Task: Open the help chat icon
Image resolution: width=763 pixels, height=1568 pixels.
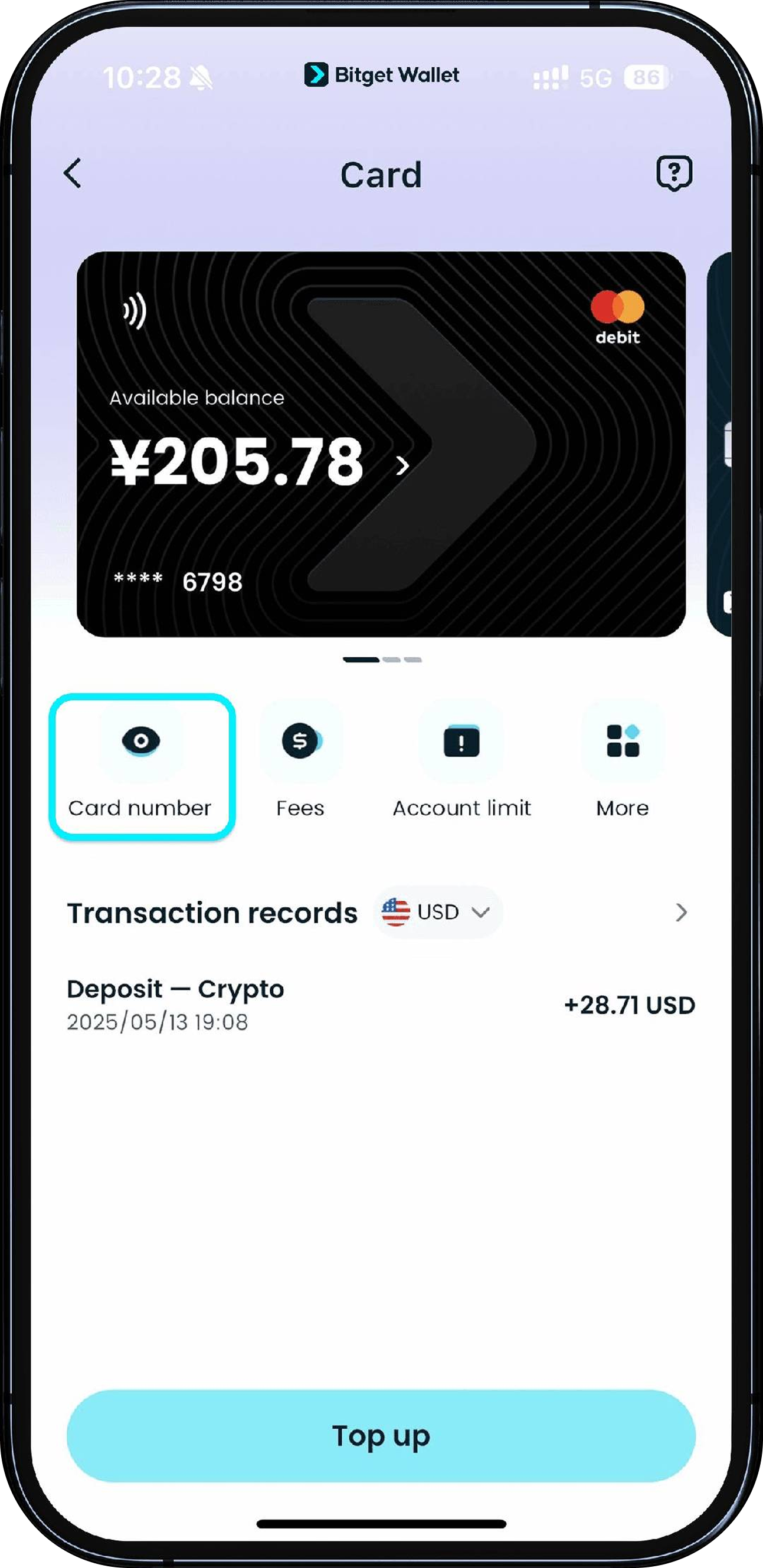Action: pyautogui.click(x=673, y=173)
